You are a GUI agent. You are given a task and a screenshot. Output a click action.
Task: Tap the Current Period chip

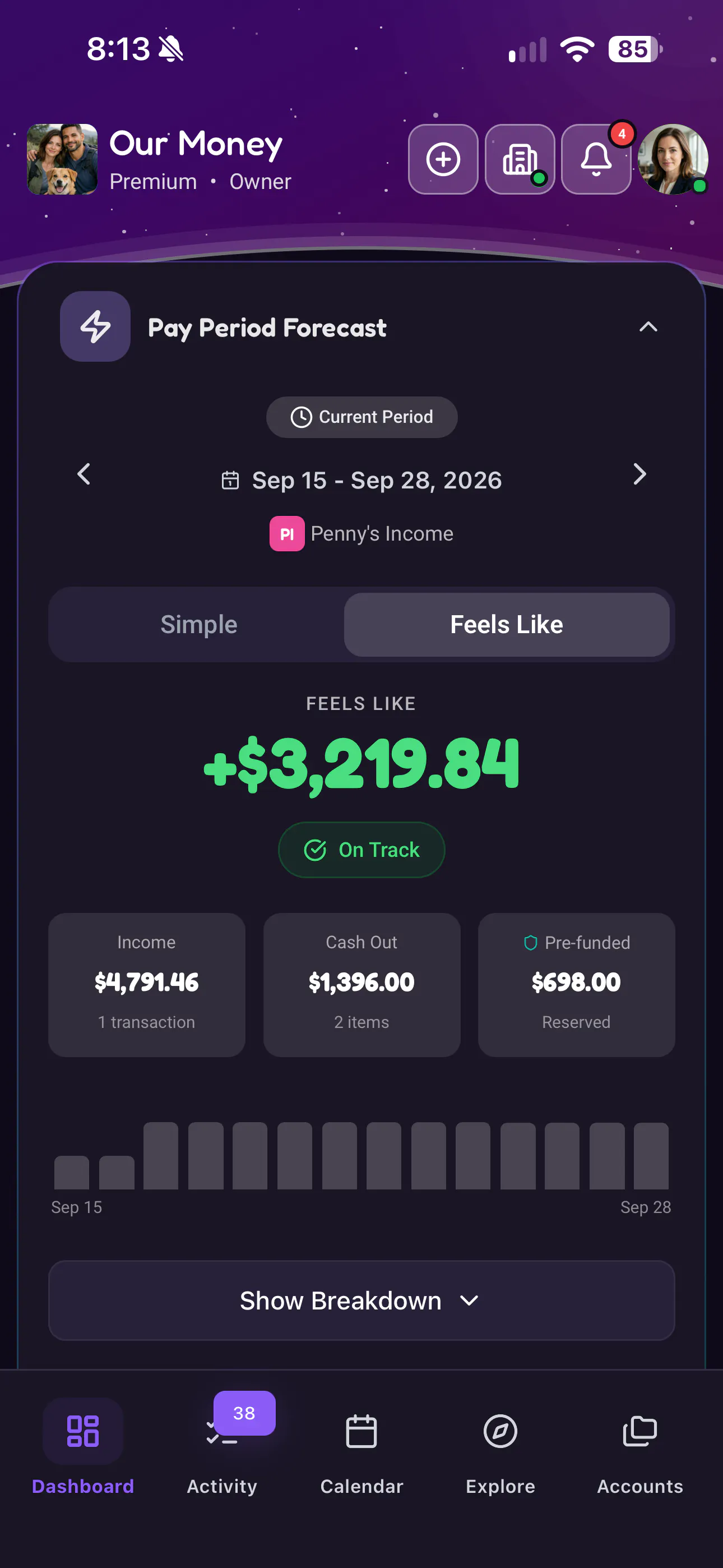[361, 417]
